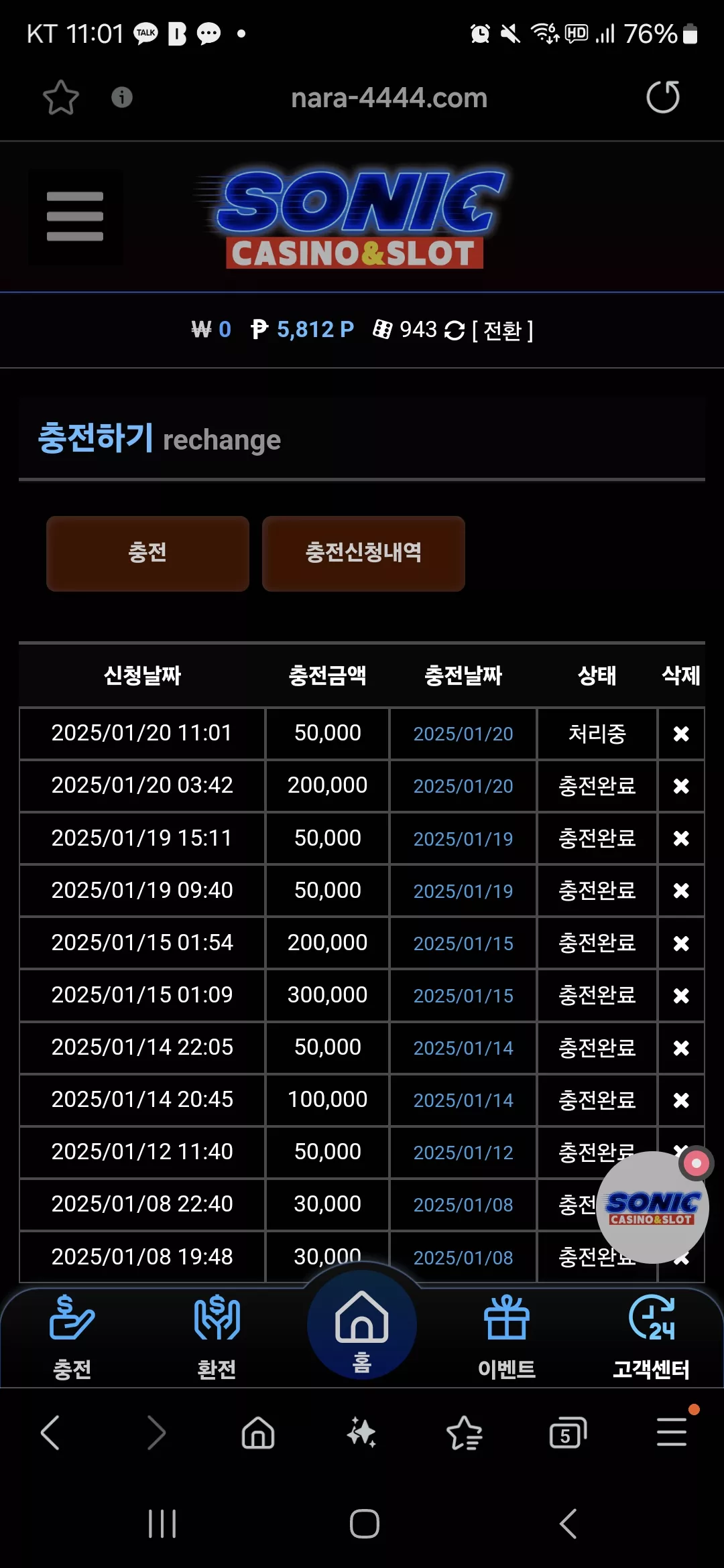724x1568 pixels.
Task: Open the browser tabs switcher
Action: (x=568, y=1433)
